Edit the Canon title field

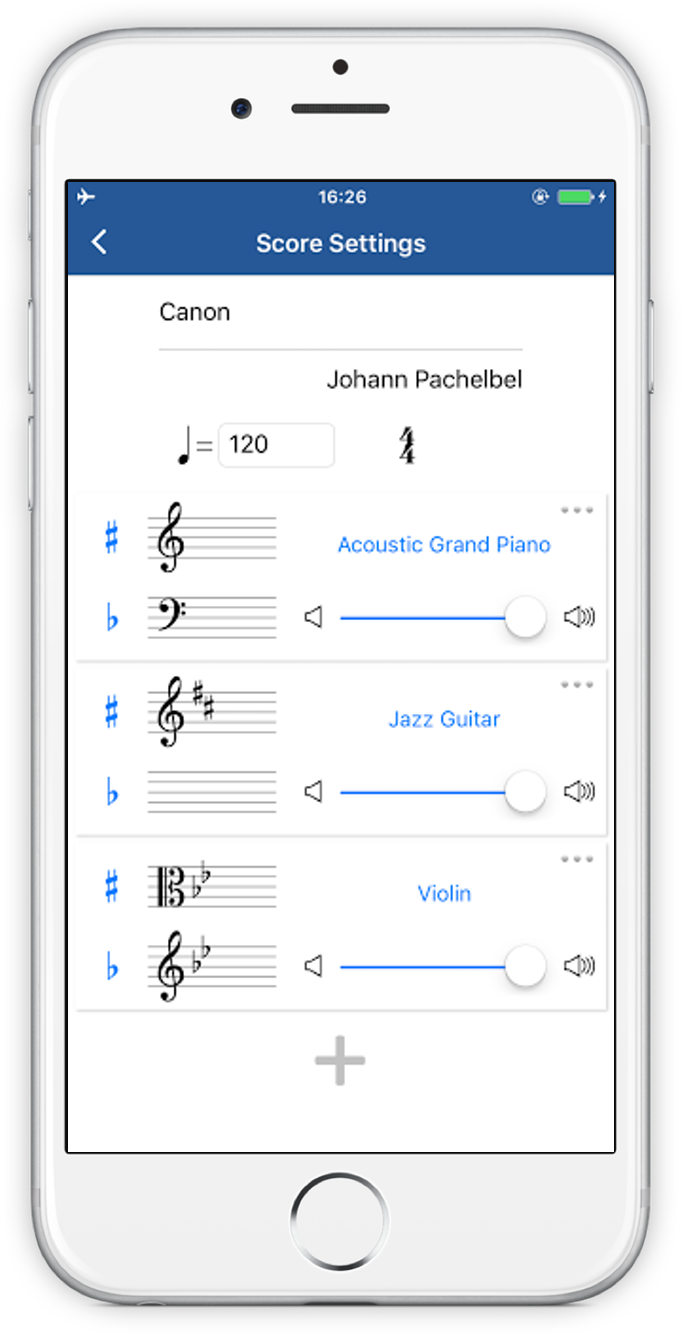point(340,312)
